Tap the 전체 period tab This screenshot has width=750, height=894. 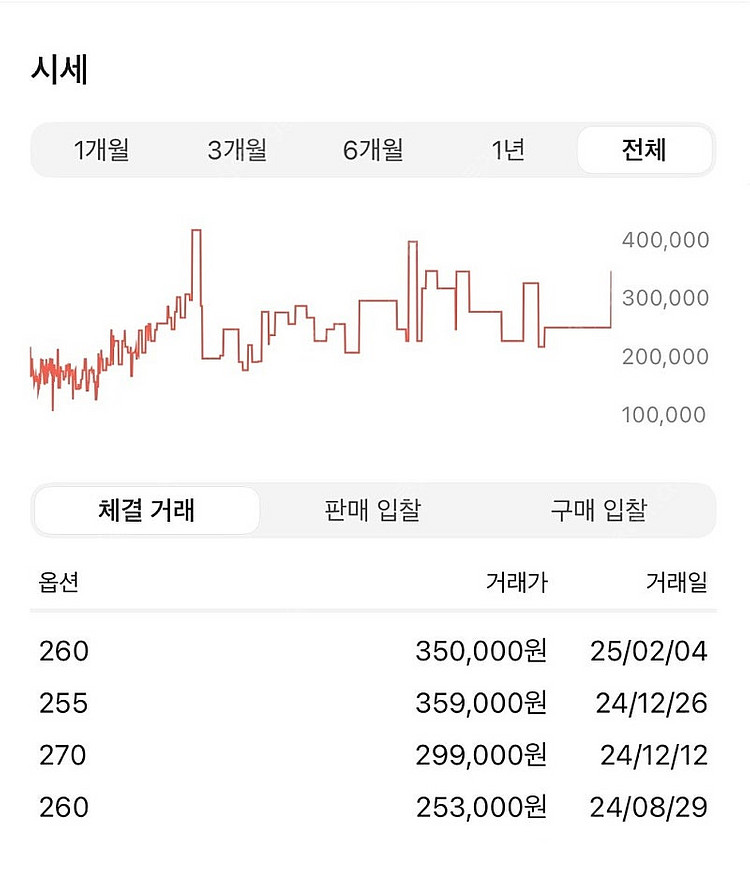pos(644,151)
